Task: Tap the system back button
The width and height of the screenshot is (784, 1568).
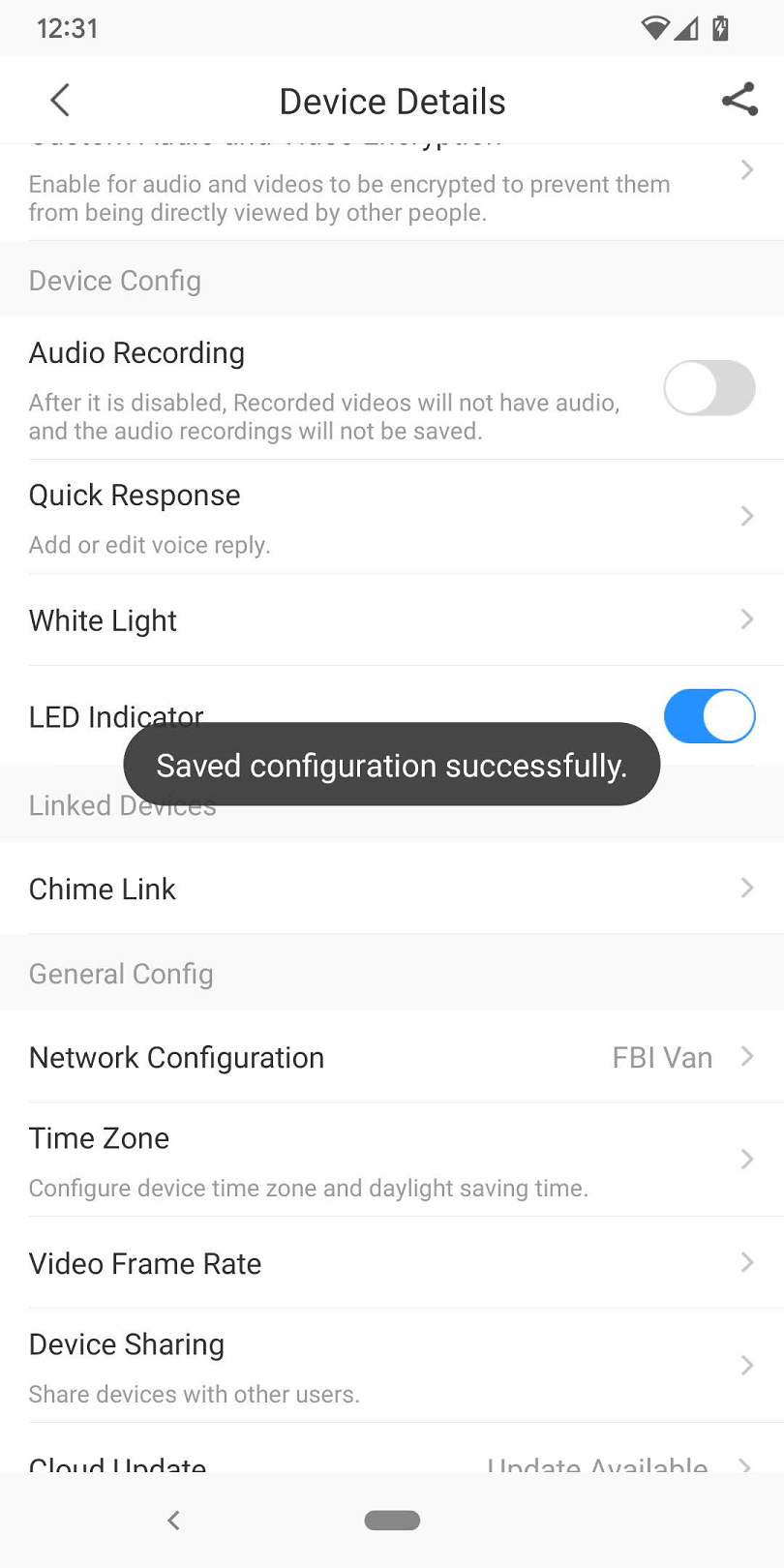Action: (173, 1521)
